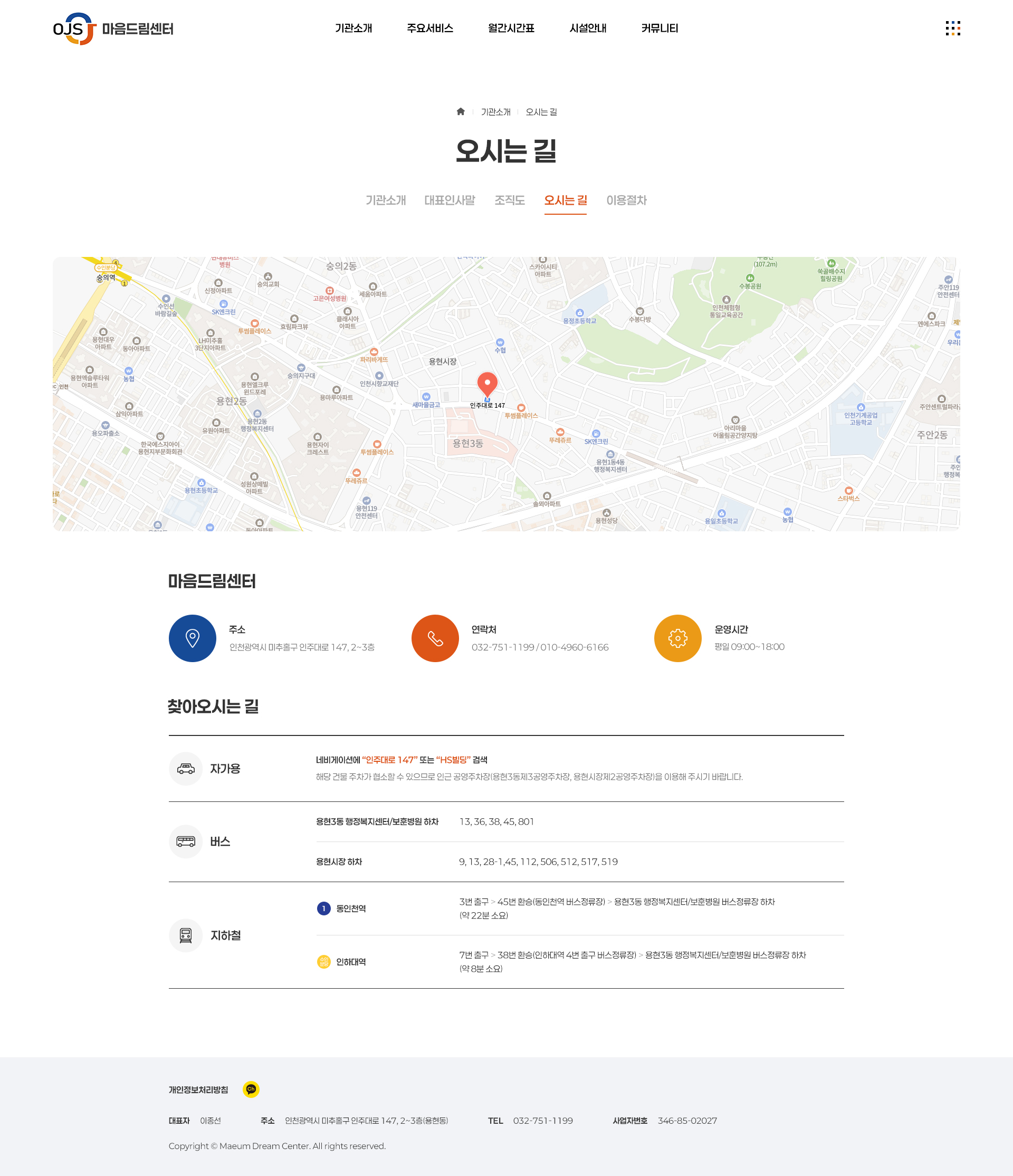Switch to the 기관소개 sub-tab

[385, 200]
